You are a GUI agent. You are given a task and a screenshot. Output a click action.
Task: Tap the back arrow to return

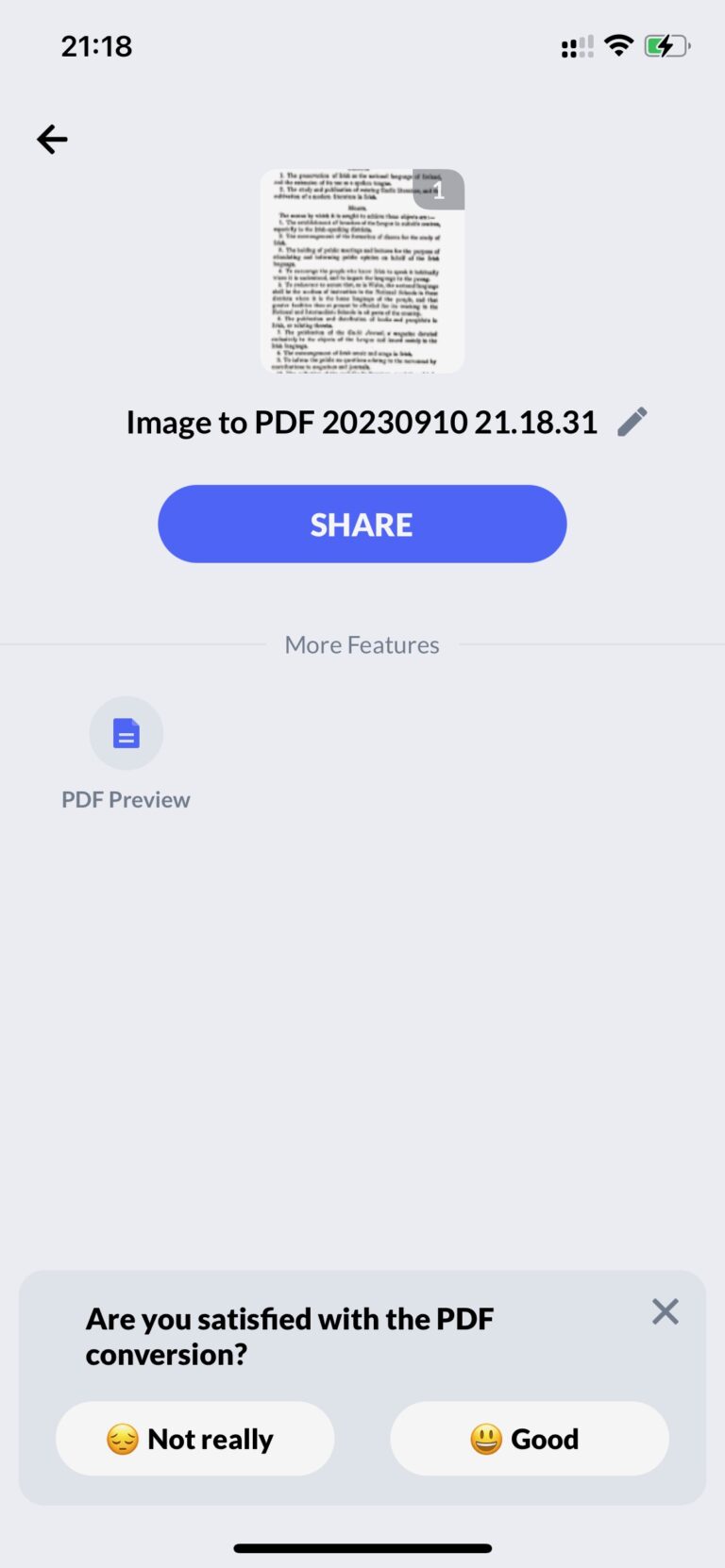click(52, 139)
